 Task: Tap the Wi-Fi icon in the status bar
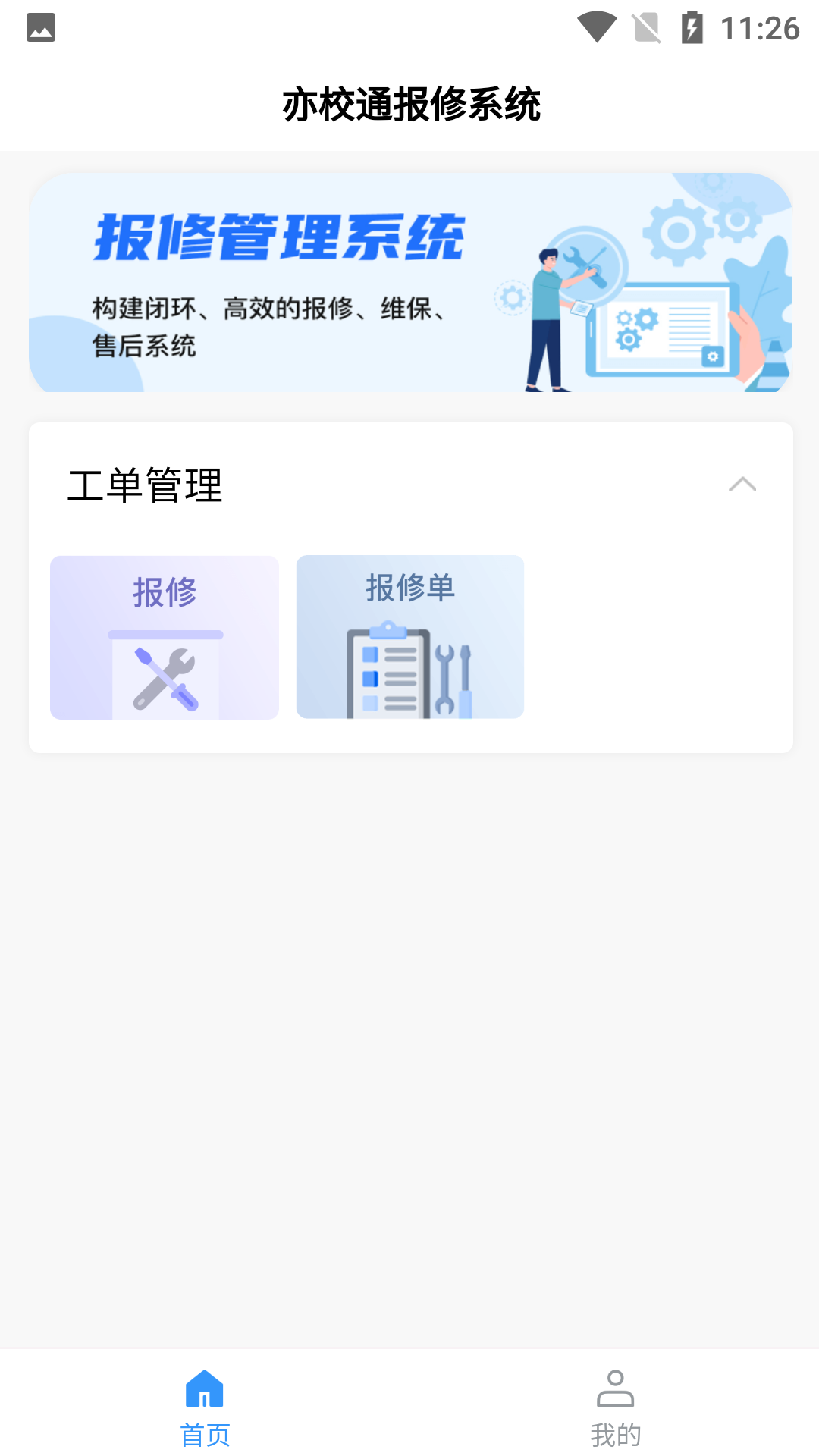tap(598, 27)
